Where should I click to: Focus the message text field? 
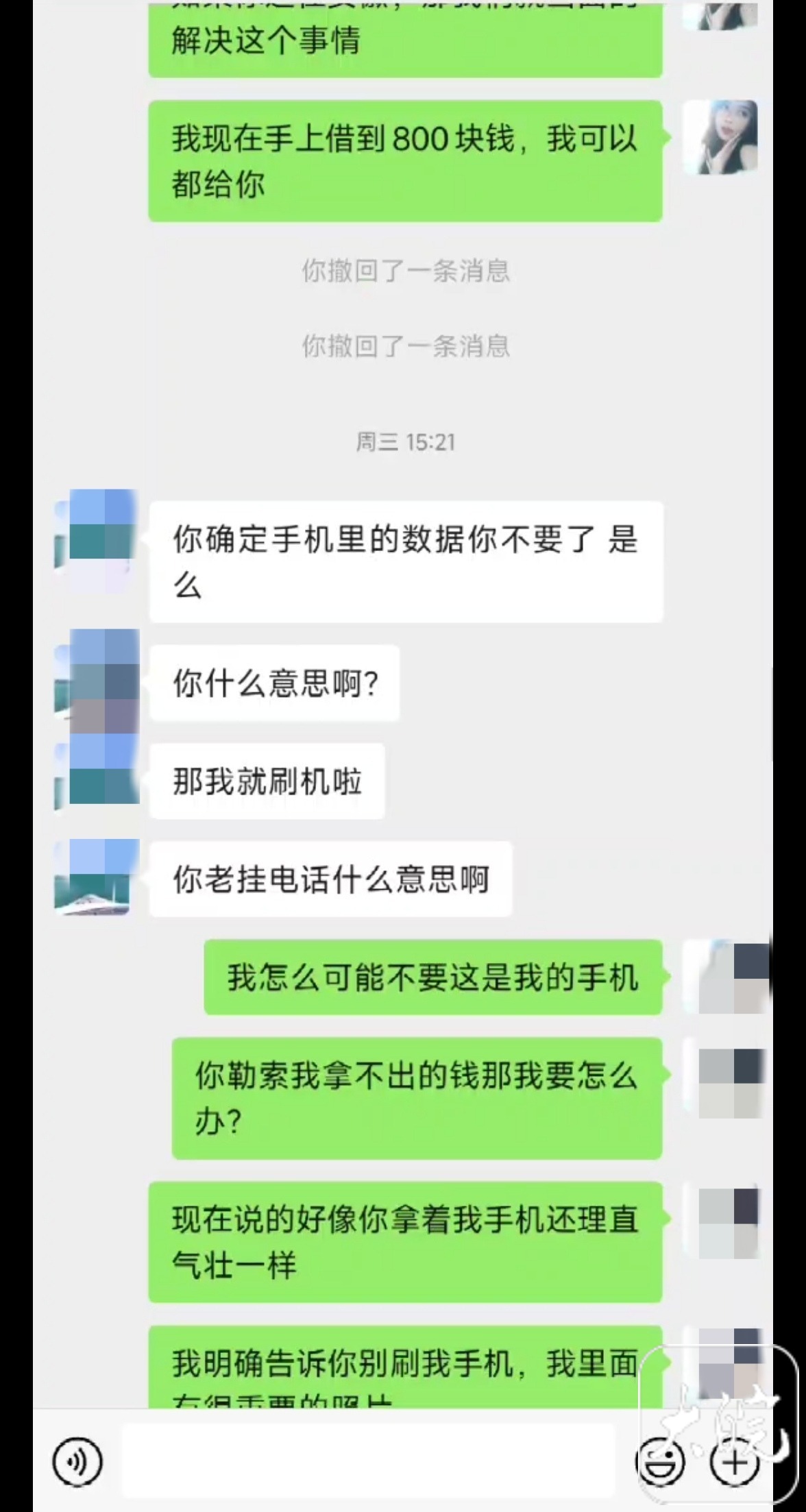tap(368, 1461)
